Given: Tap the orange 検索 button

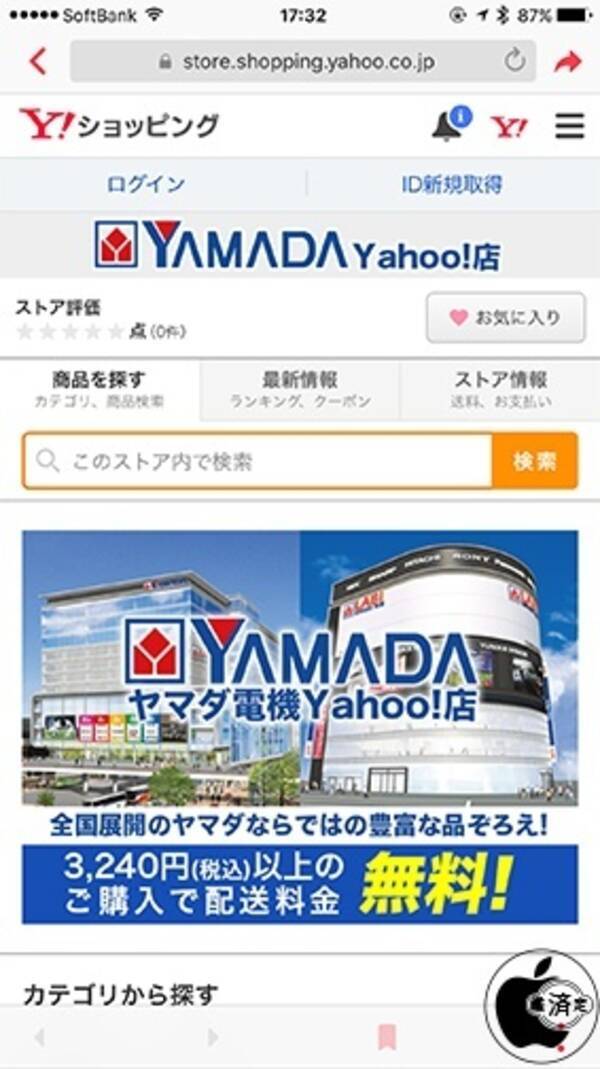Looking at the screenshot, I should tap(535, 461).
